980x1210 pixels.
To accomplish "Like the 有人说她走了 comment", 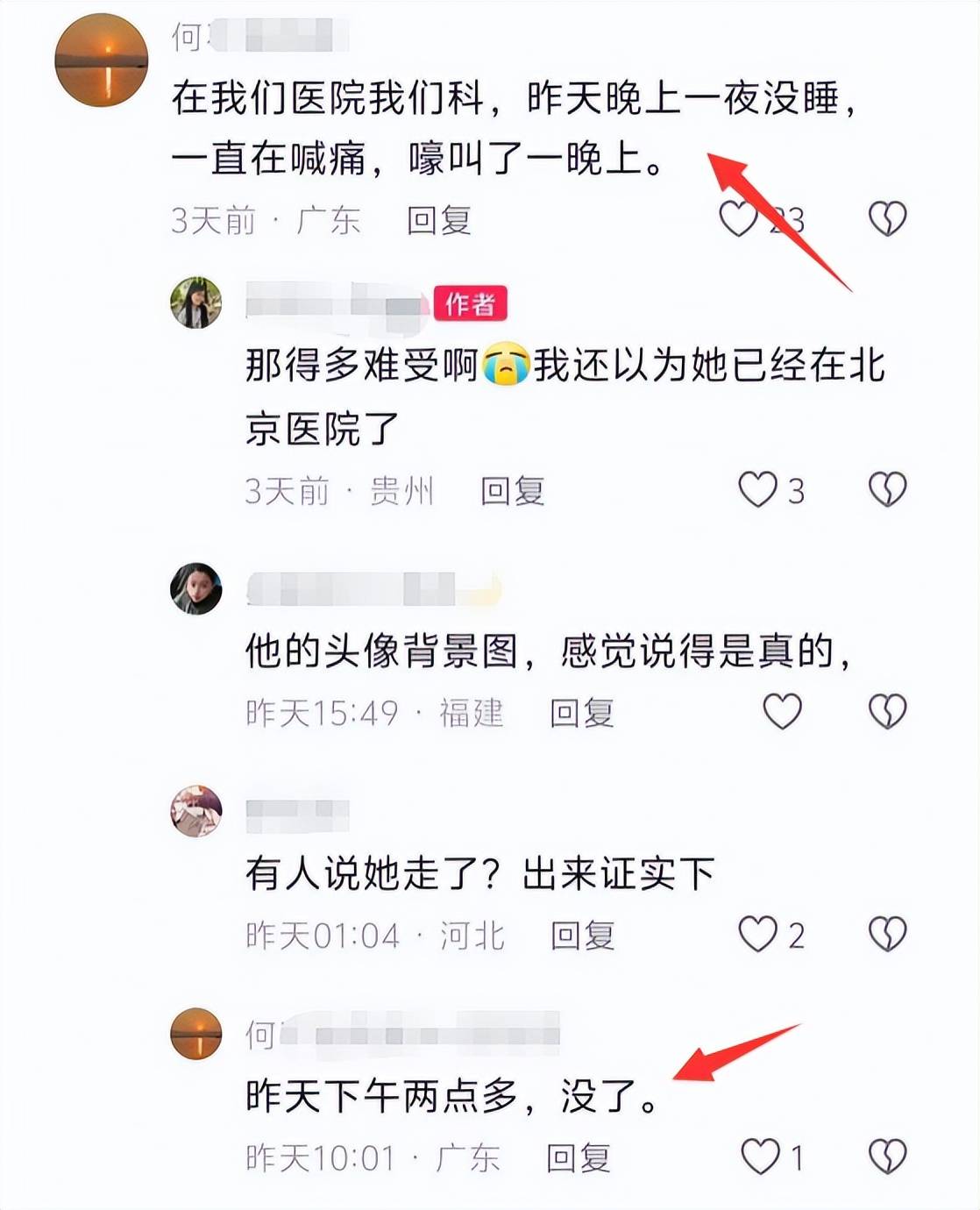I will pos(757,934).
